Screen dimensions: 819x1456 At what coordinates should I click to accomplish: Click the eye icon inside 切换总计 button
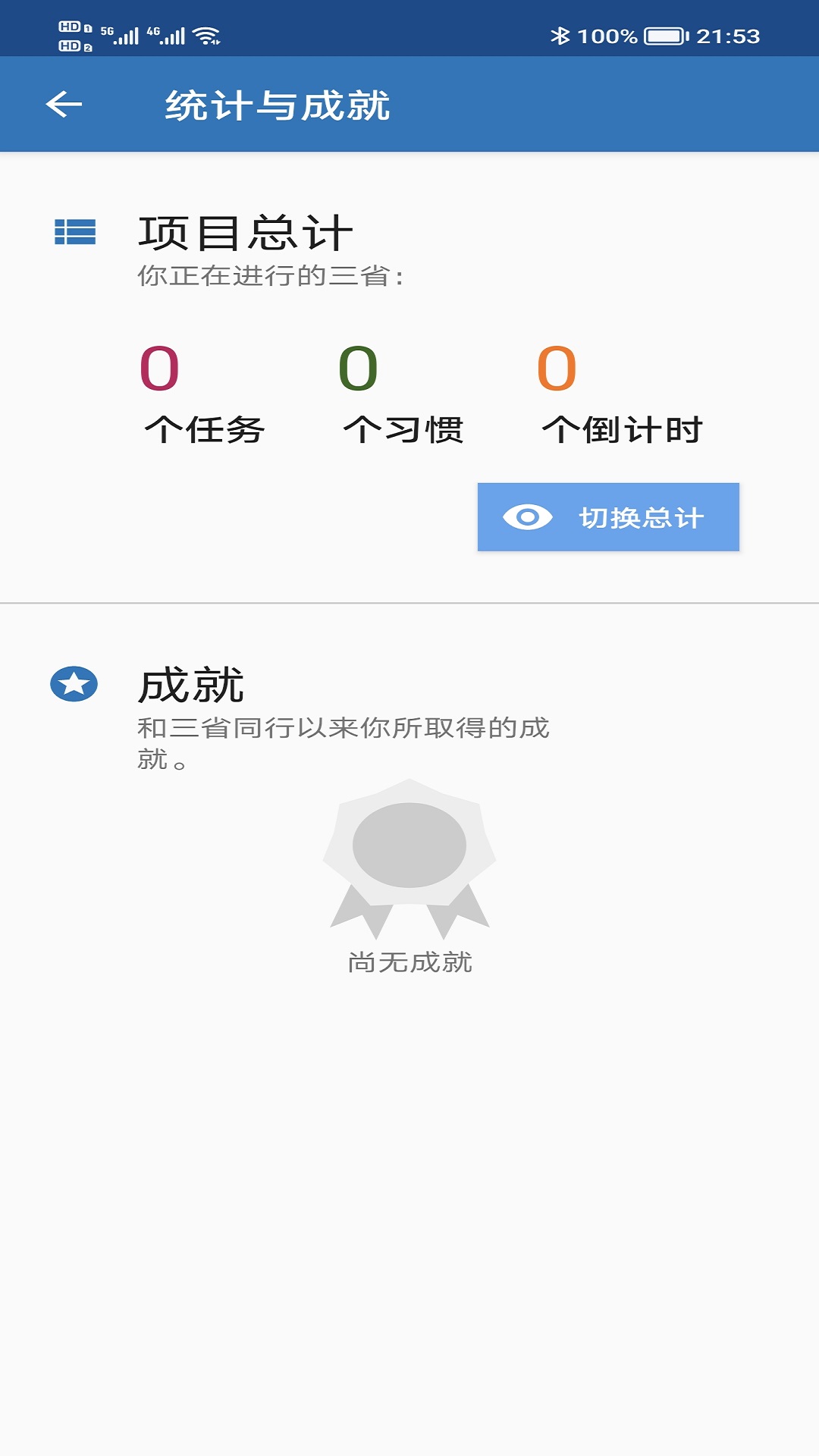click(x=528, y=516)
